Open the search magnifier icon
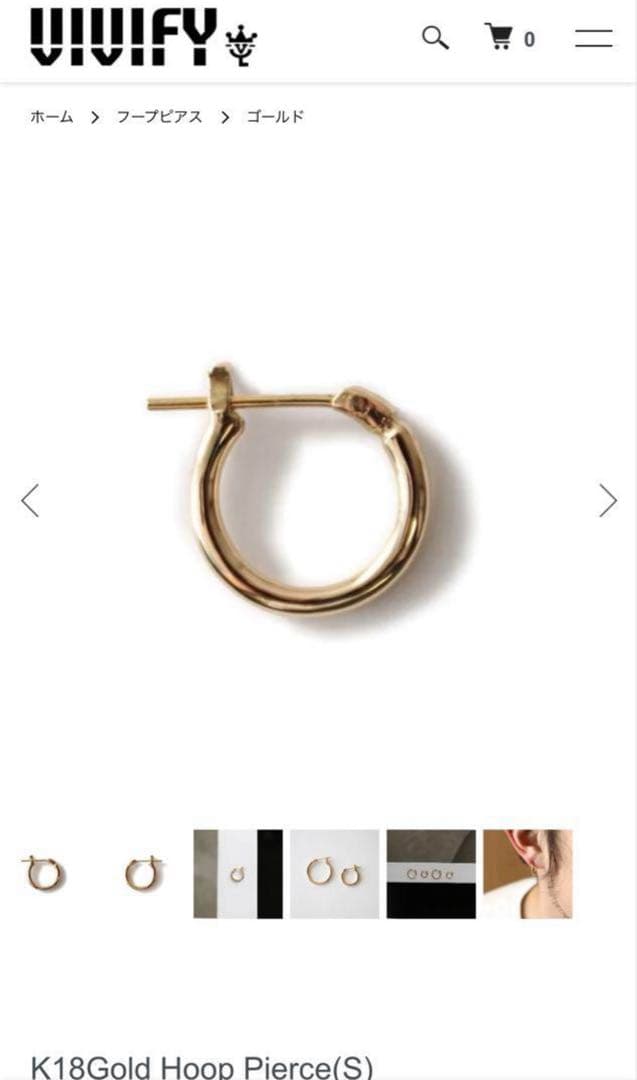637x1080 pixels. pos(435,38)
